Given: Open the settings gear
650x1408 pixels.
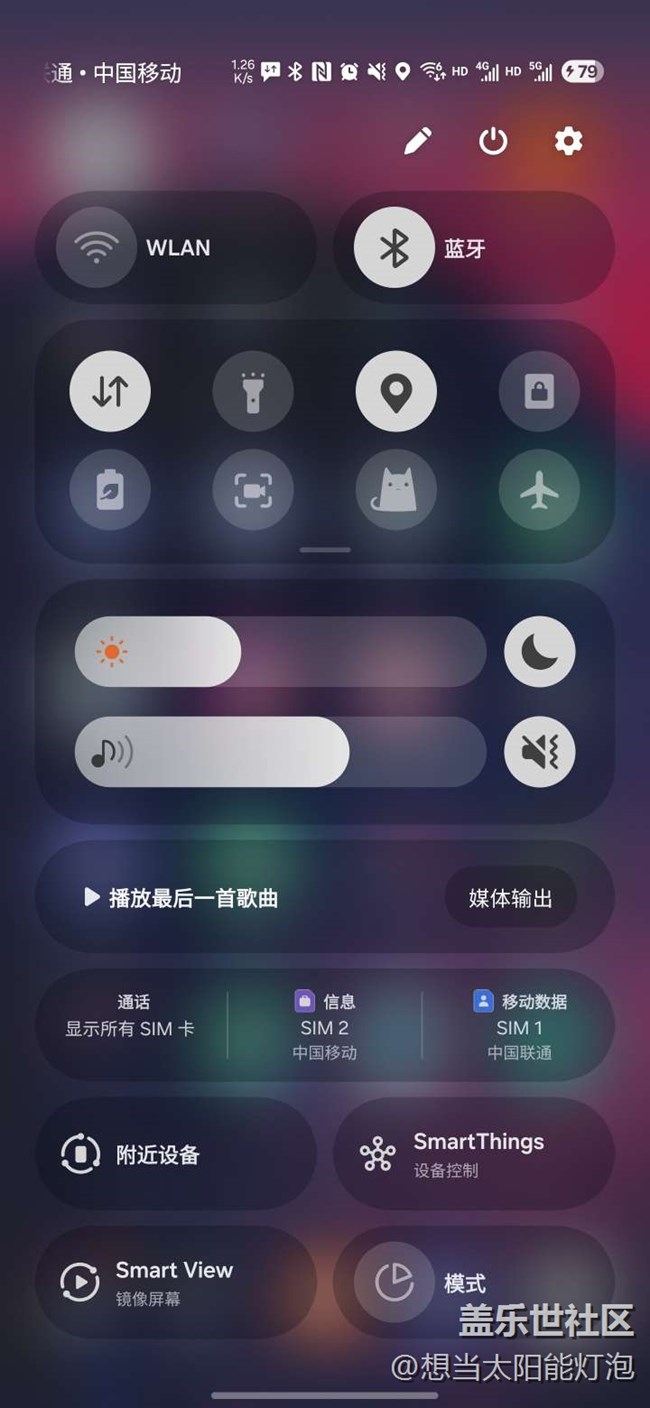Looking at the screenshot, I should click(568, 141).
